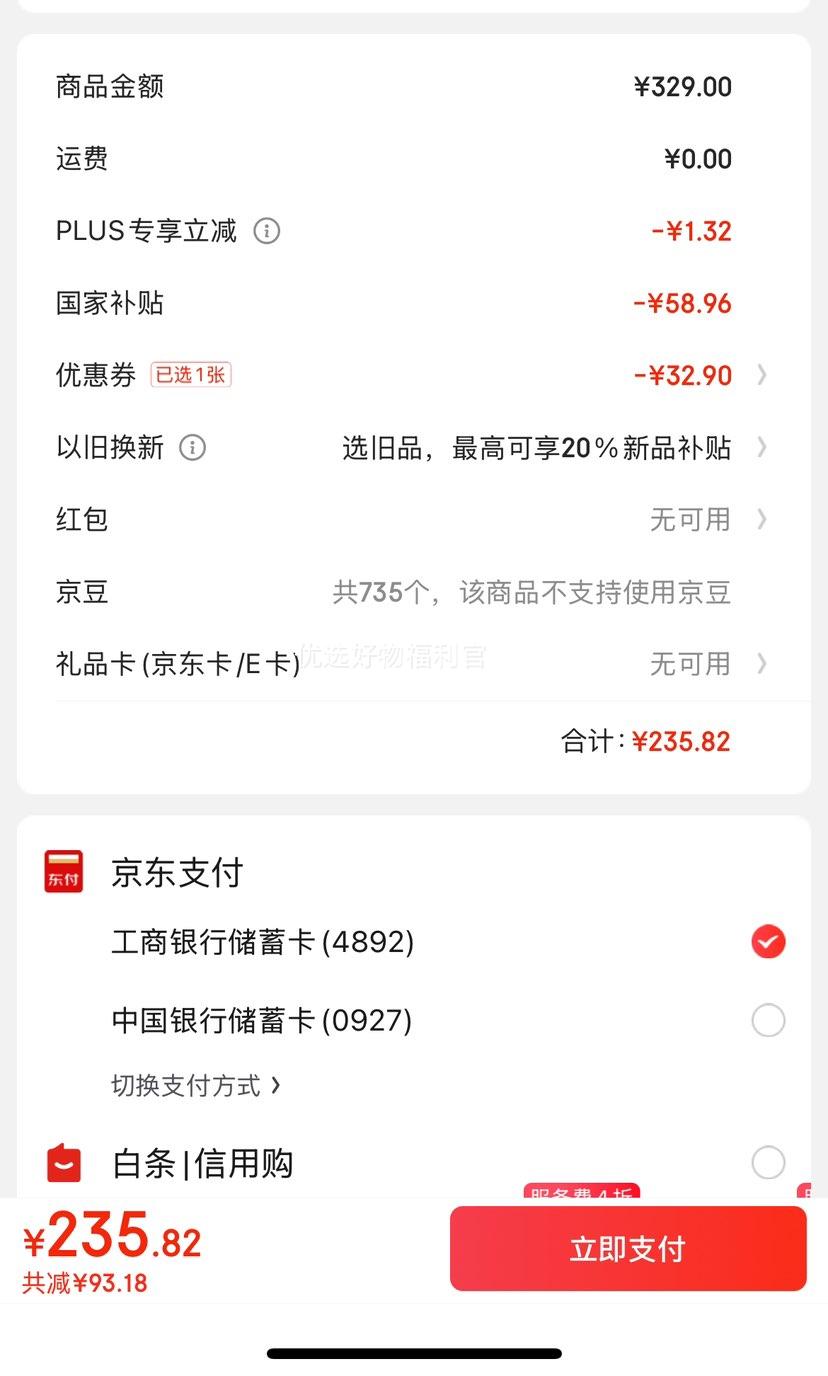Open 以旧换新 trade-in options row
Viewport: 828px width, 1376px height.
click(413, 447)
